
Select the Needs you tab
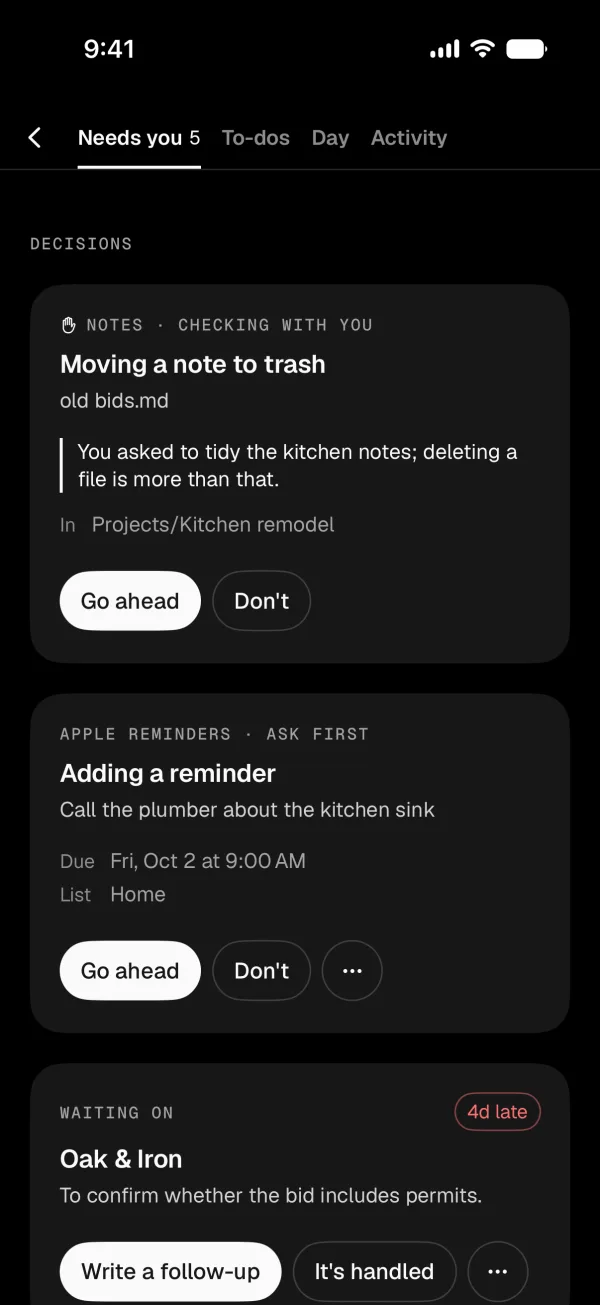pos(139,138)
